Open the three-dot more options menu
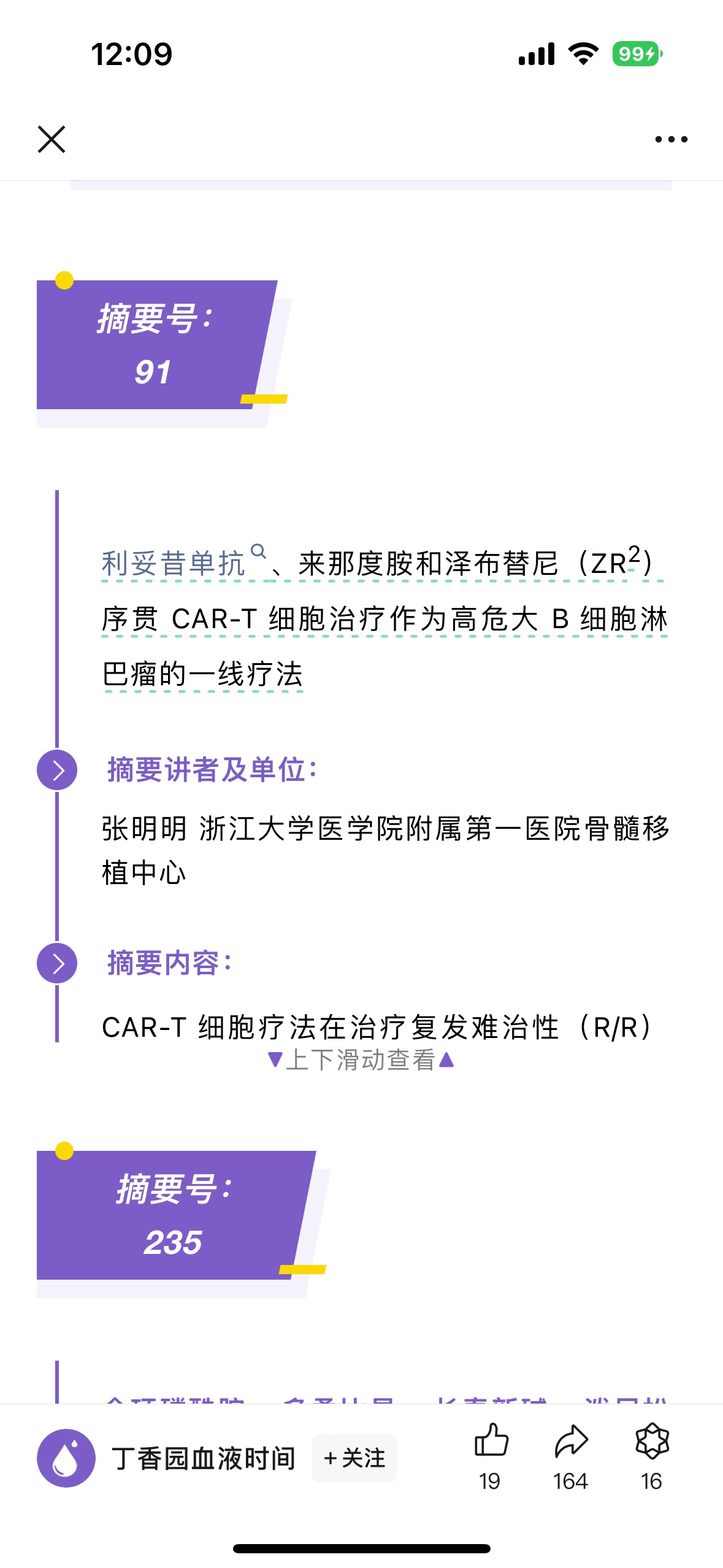Image resolution: width=723 pixels, height=1568 pixels. coord(671,139)
